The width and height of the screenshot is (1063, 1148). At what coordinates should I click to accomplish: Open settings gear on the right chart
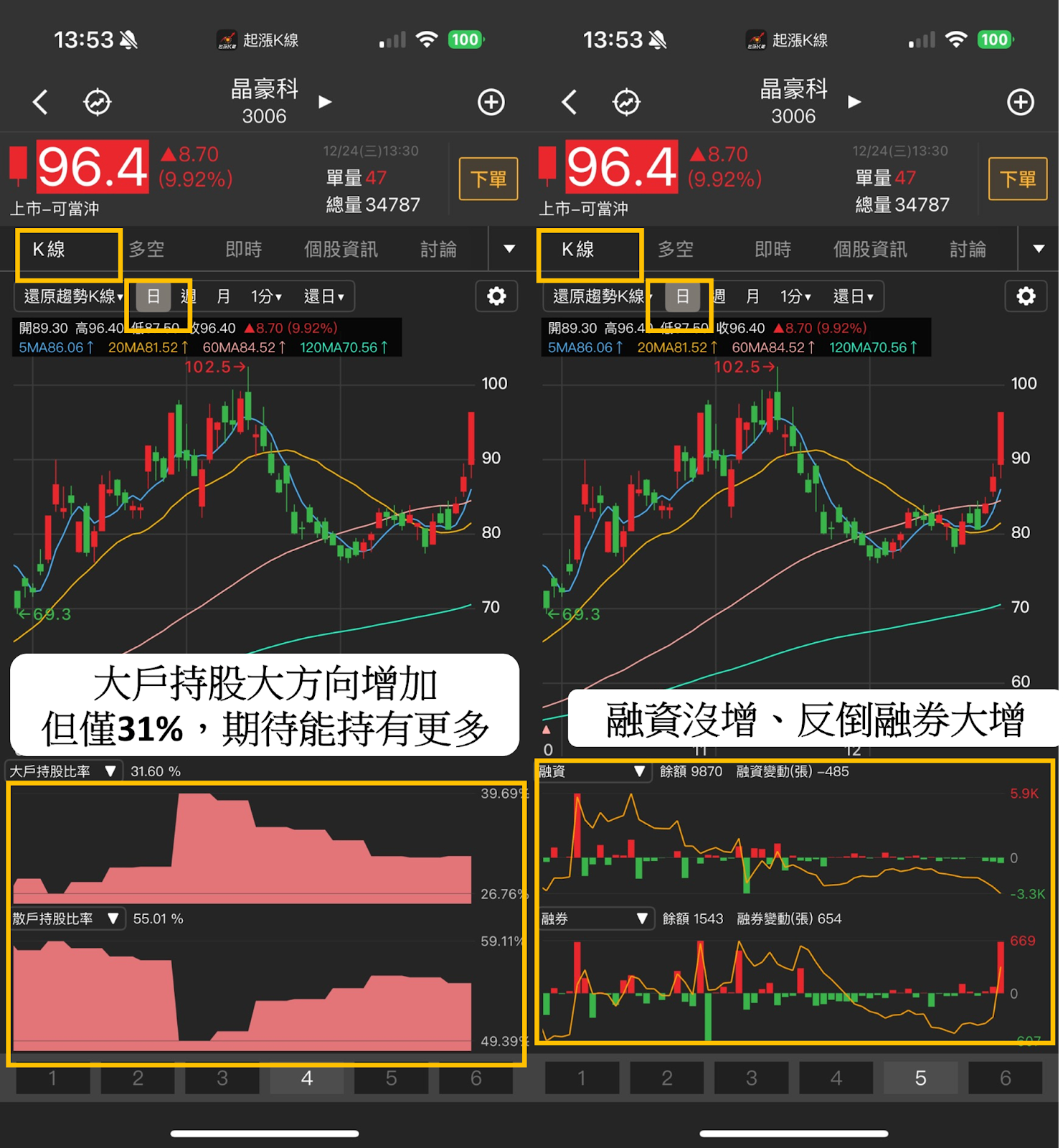(1026, 296)
